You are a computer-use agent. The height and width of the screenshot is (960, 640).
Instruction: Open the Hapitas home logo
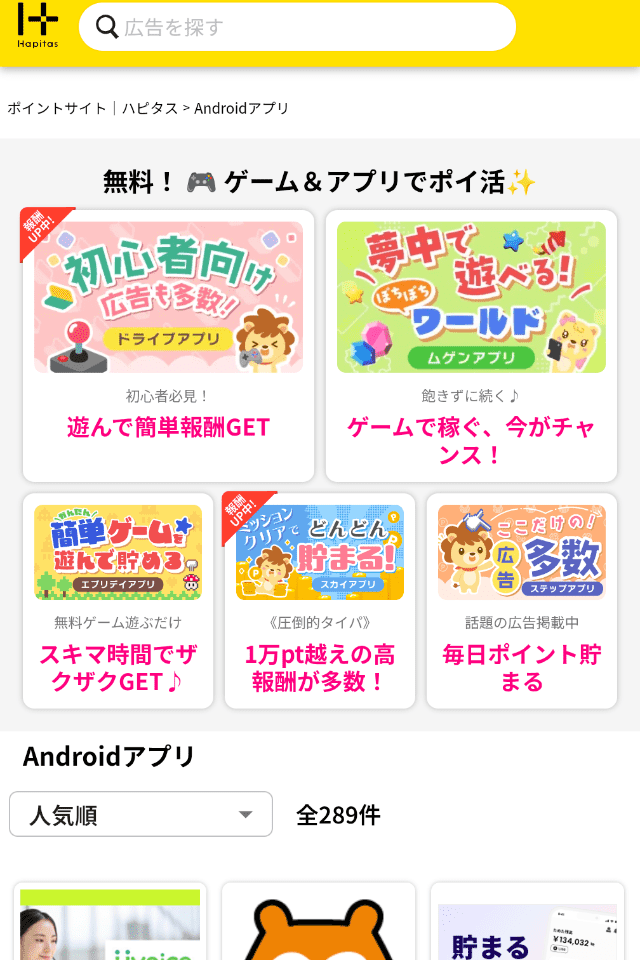38,26
